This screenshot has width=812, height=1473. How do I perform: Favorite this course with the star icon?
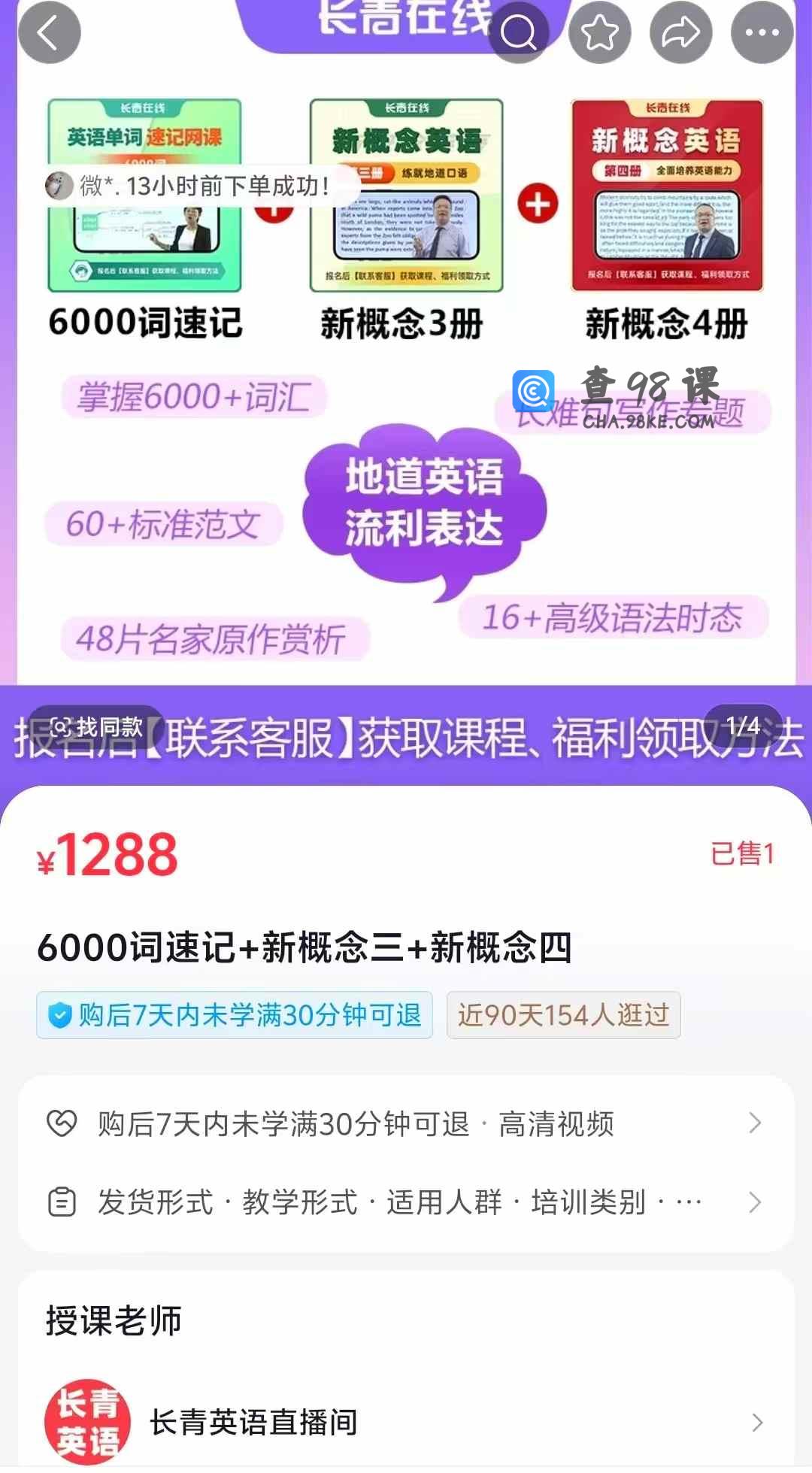(x=599, y=33)
